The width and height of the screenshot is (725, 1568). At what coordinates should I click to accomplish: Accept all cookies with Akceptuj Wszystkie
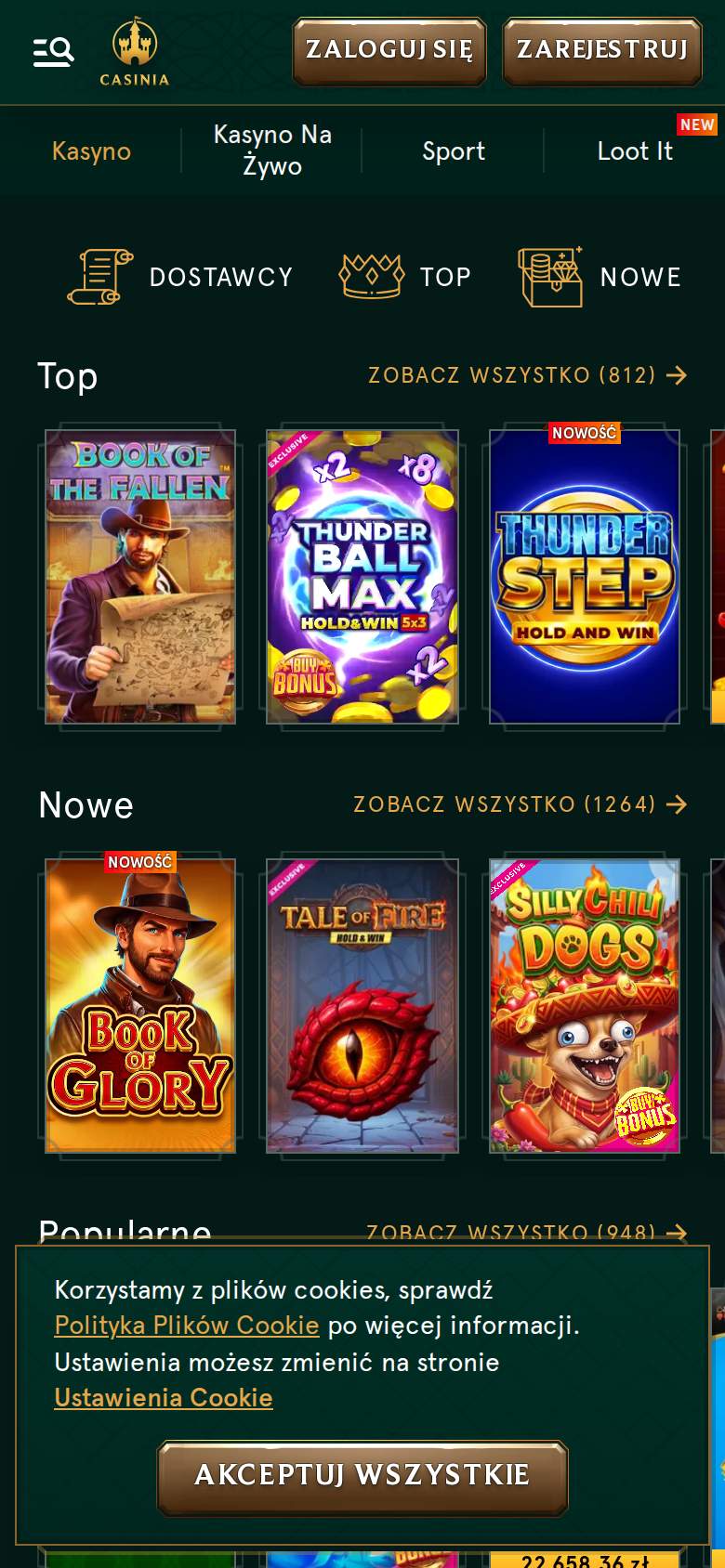click(x=362, y=1477)
